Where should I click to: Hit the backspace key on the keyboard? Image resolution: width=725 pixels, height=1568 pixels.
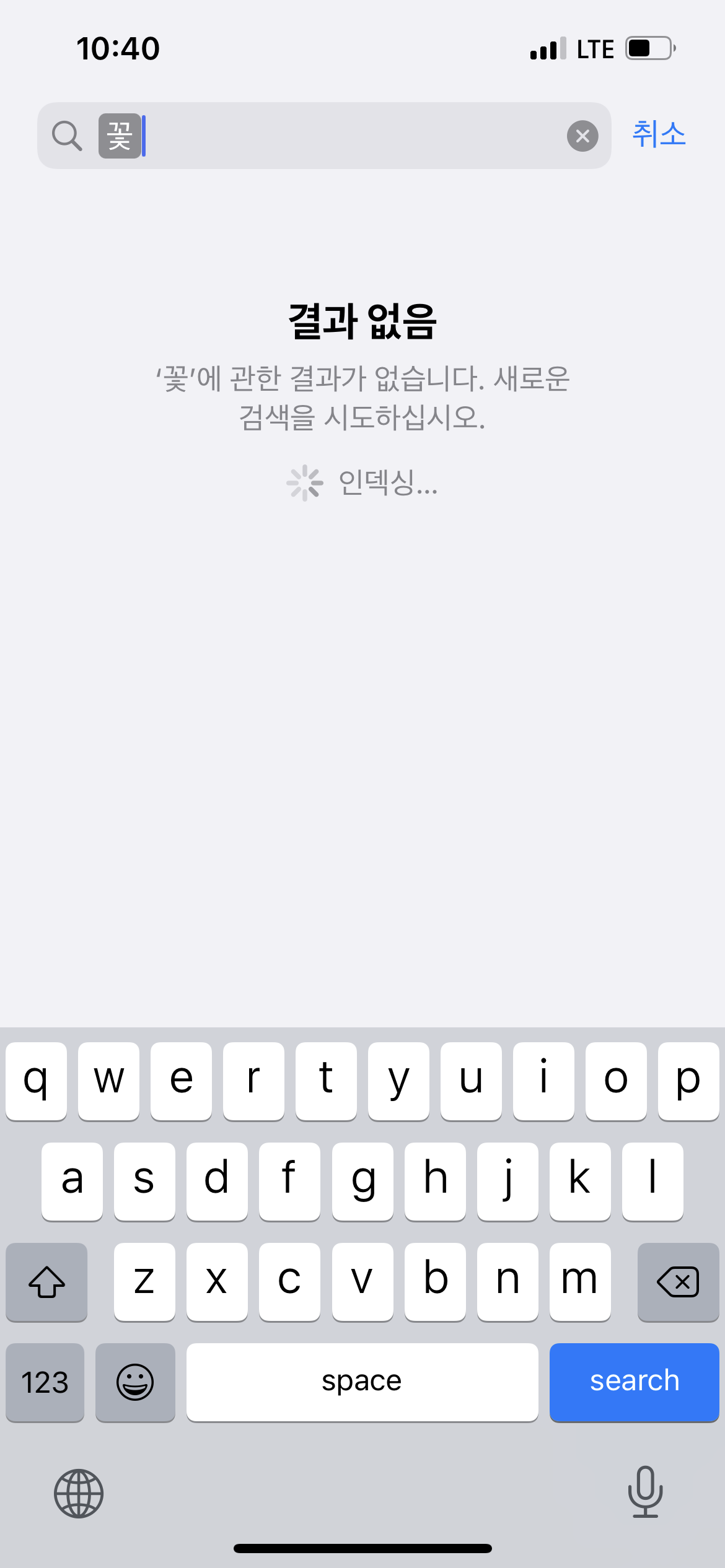click(678, 1281)
